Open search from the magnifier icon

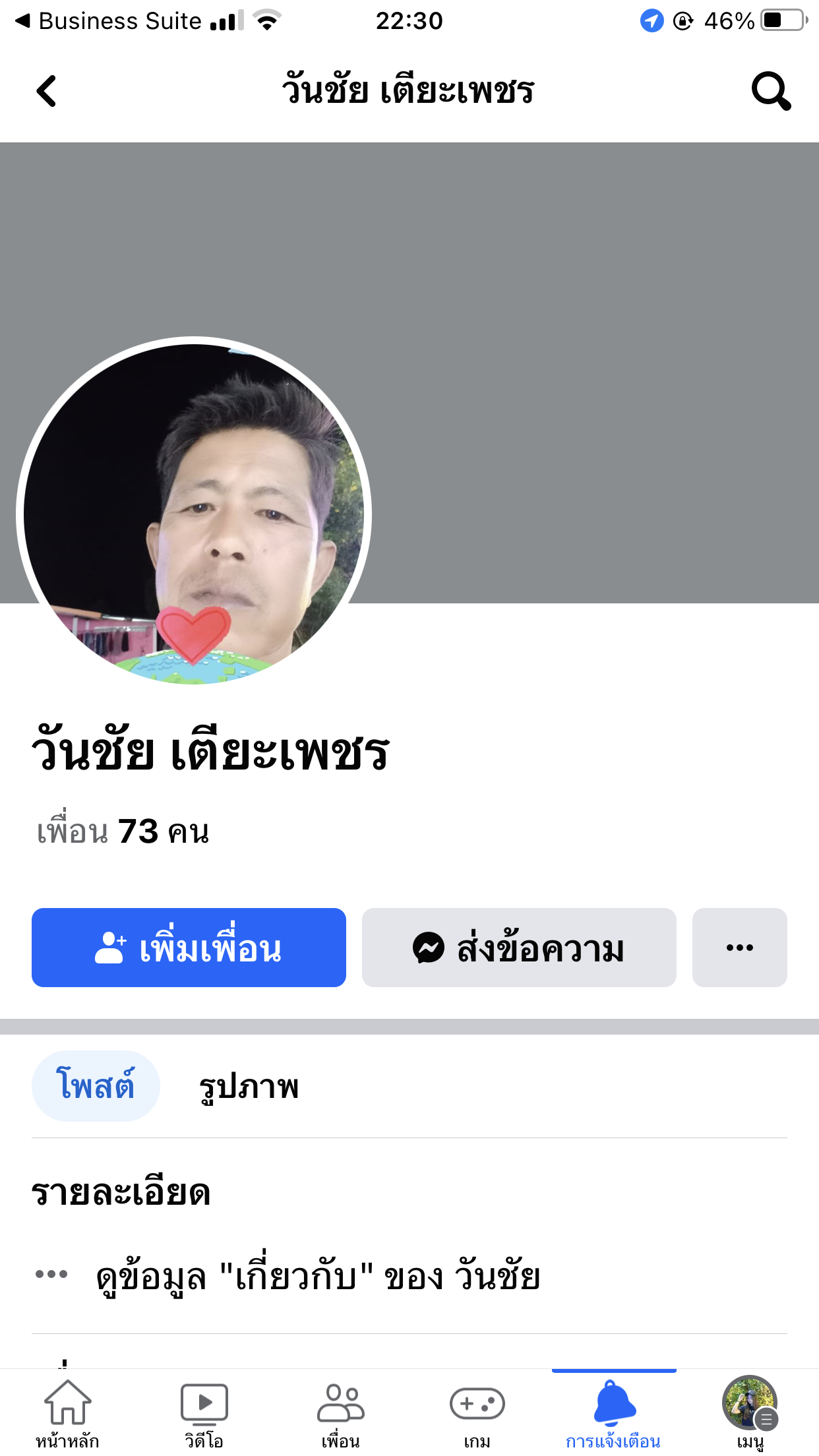(x=771, y=91)
